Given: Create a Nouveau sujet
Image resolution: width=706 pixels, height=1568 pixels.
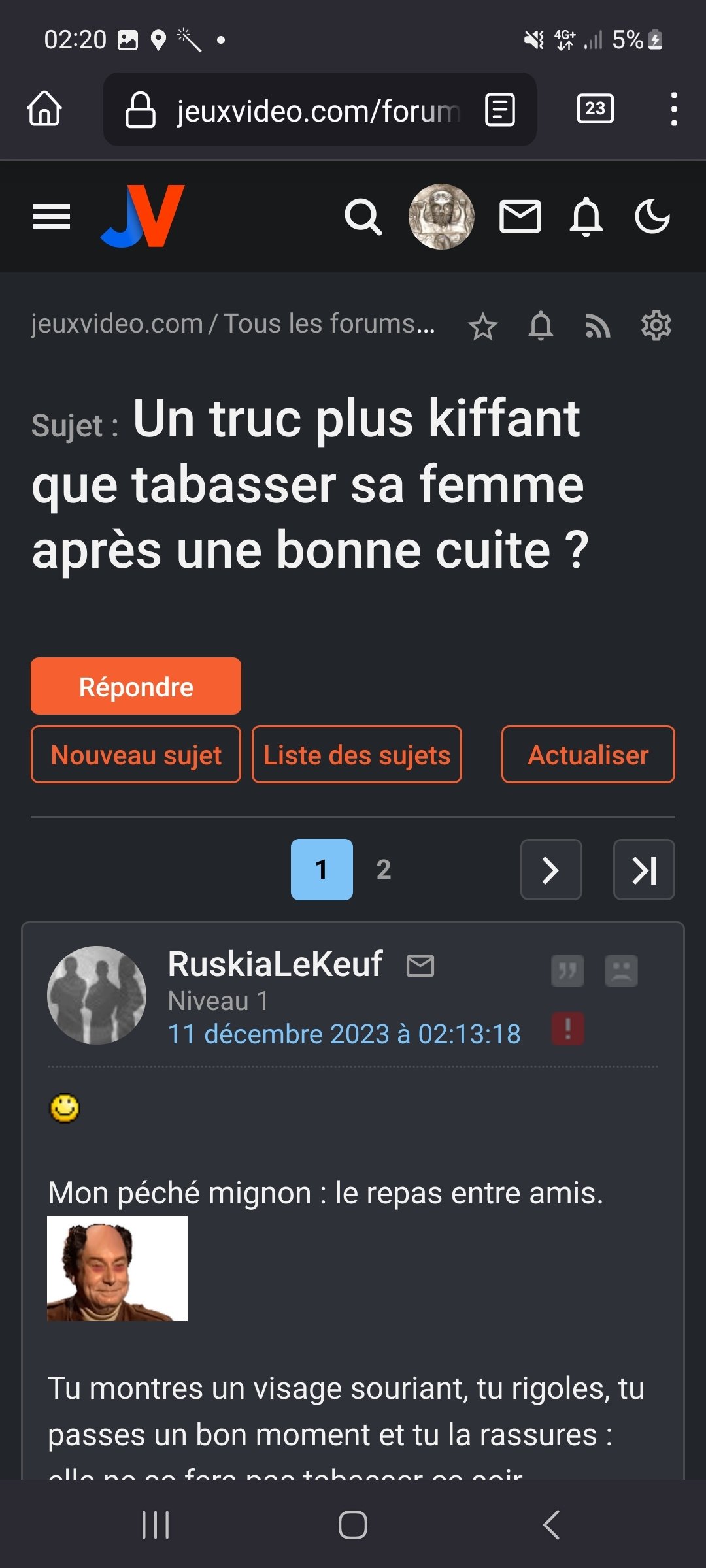Looking at the screenshot, I should coord(136,755).
